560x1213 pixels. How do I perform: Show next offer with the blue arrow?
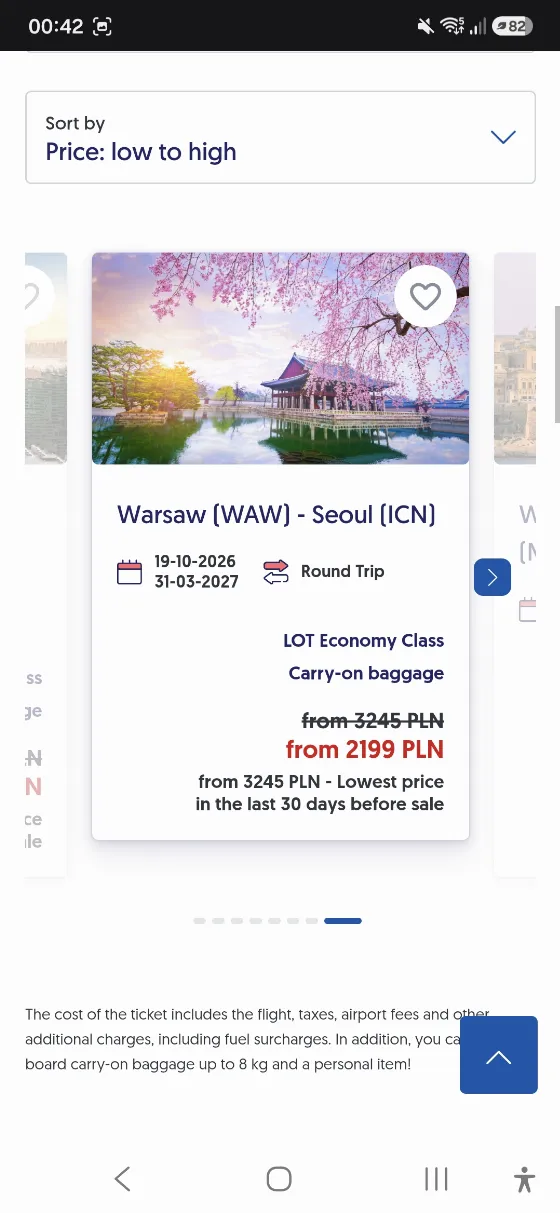[x=492, y=577]
